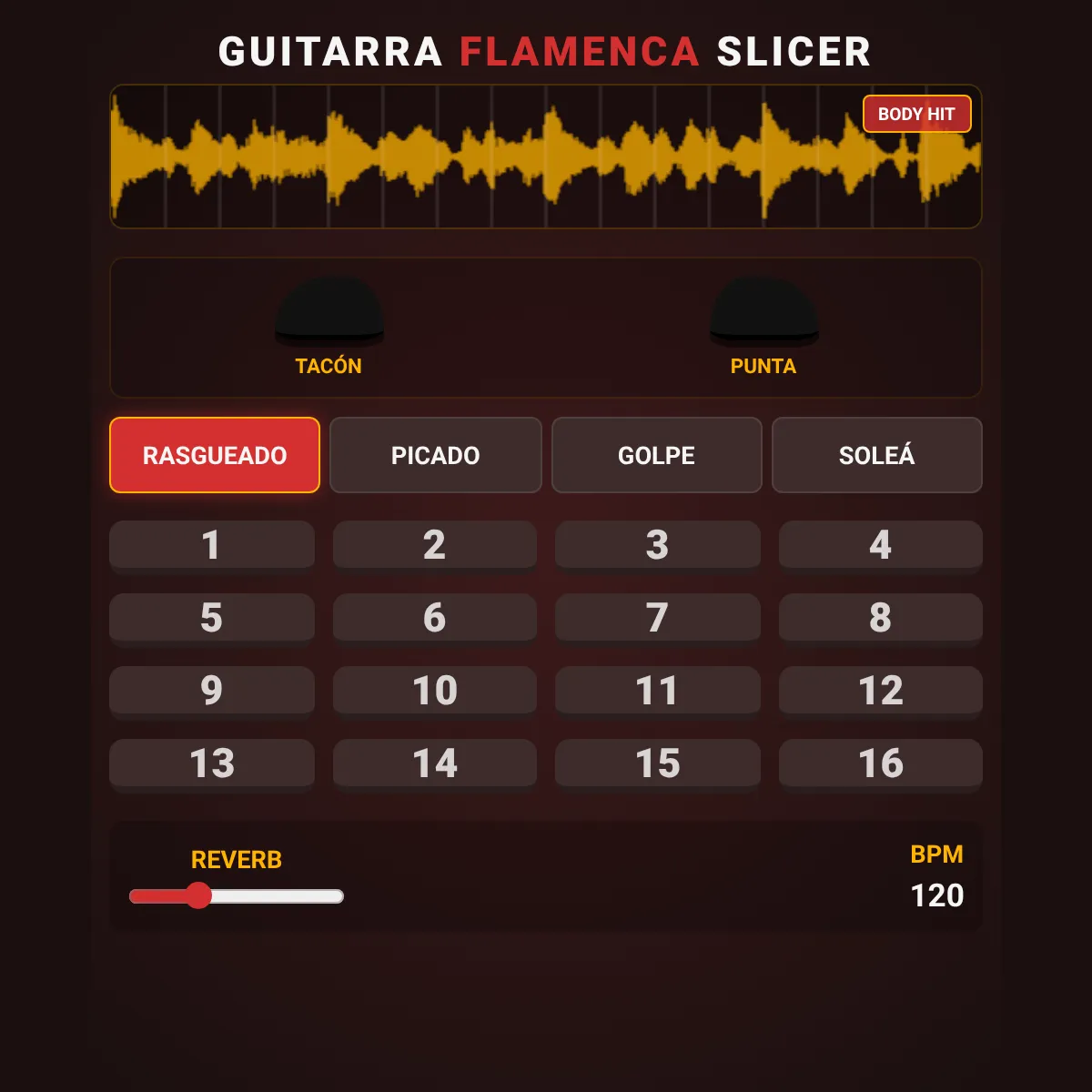Hit slice pad 4
Screen dimensions: 1092x1092
point(881,545)
